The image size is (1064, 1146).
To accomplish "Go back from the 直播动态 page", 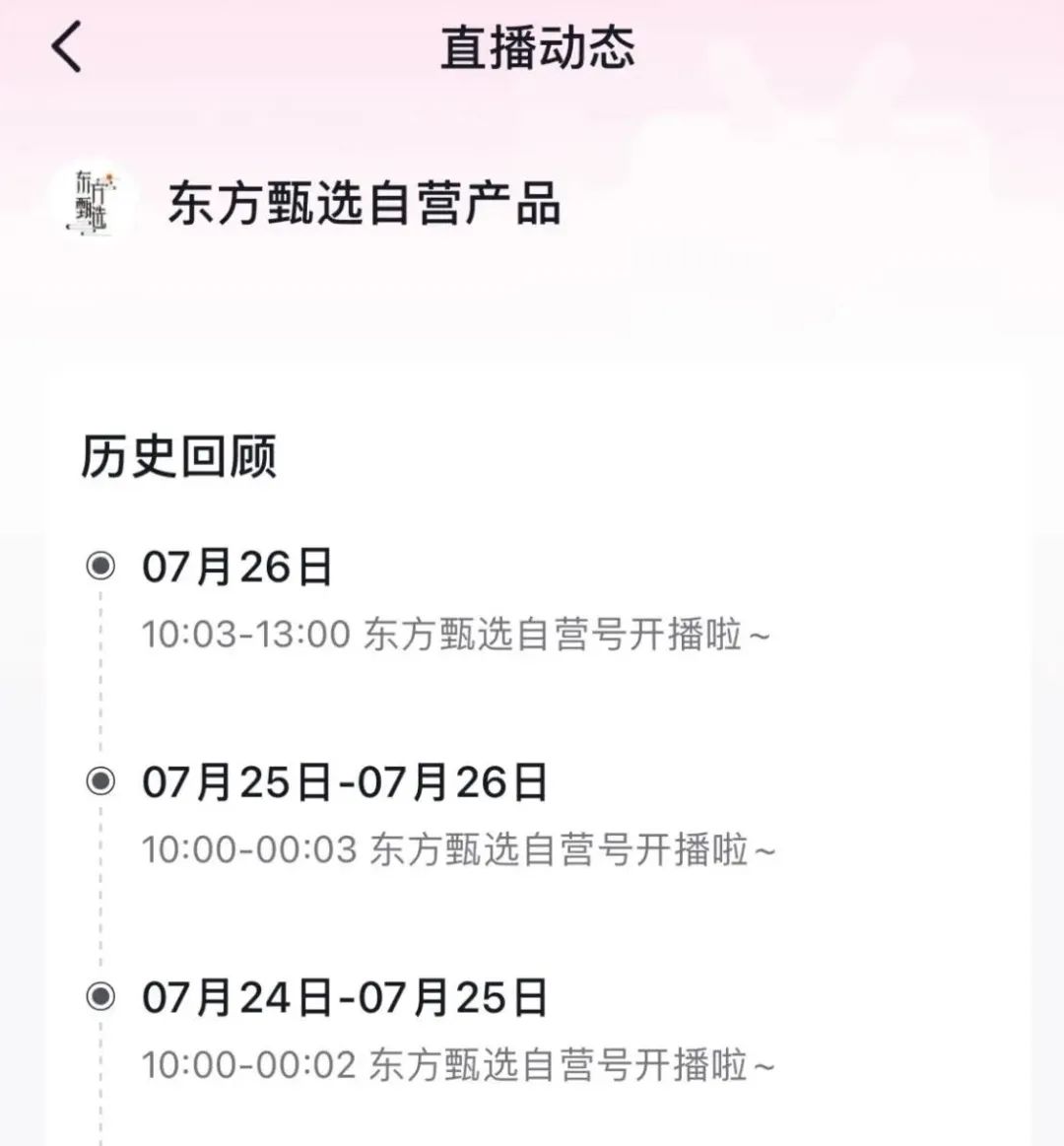I will [67, 46].
